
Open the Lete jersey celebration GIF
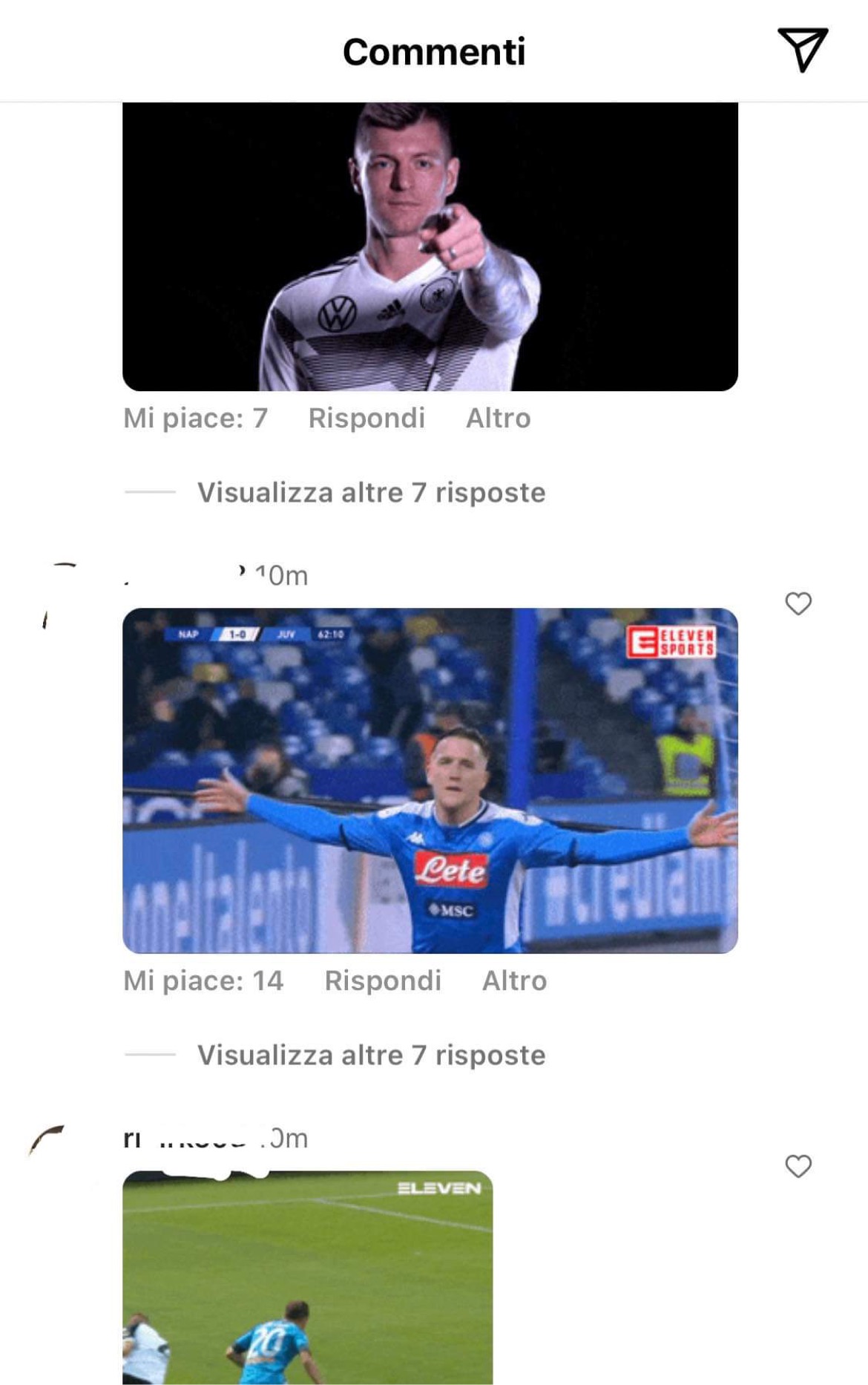click(x=430, y=780)
